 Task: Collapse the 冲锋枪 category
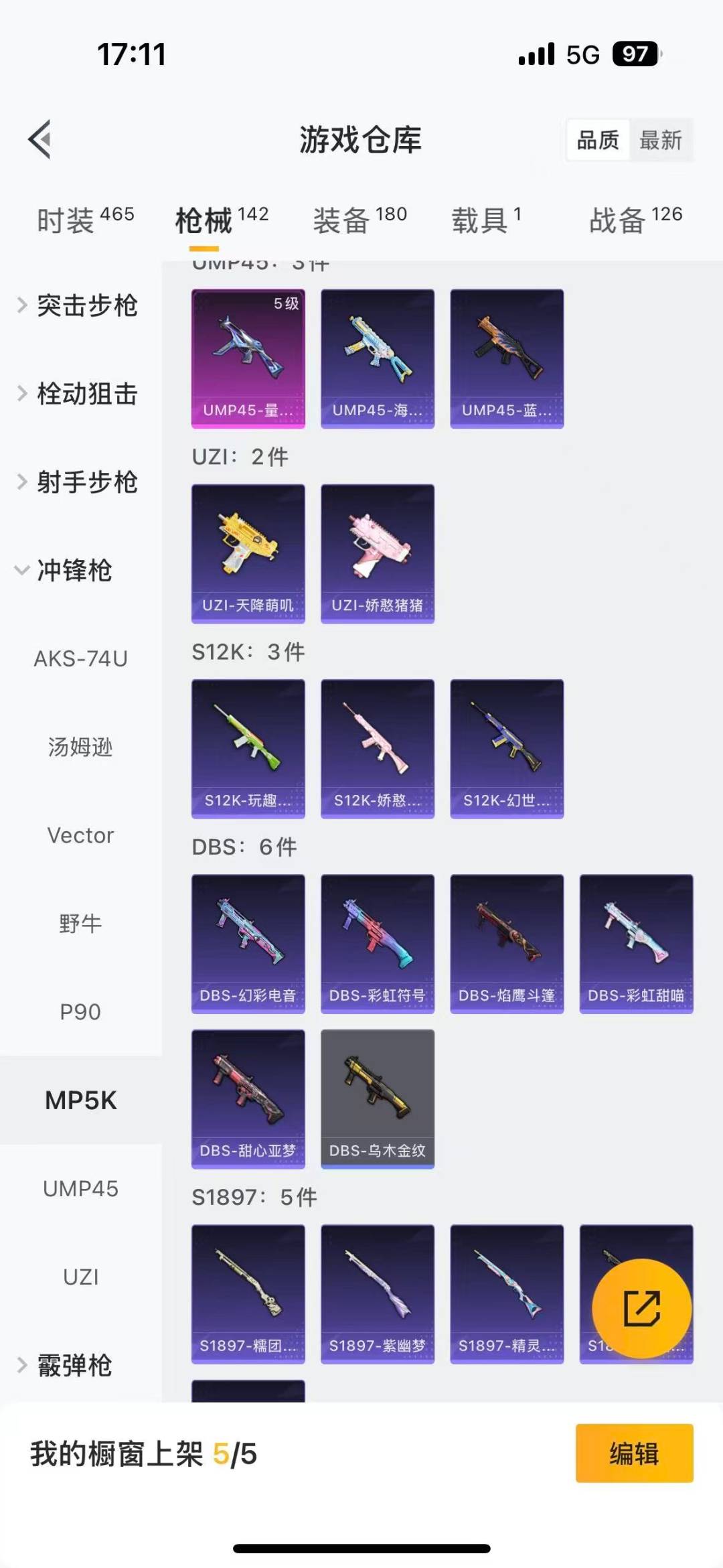click(x=74, y=571)
